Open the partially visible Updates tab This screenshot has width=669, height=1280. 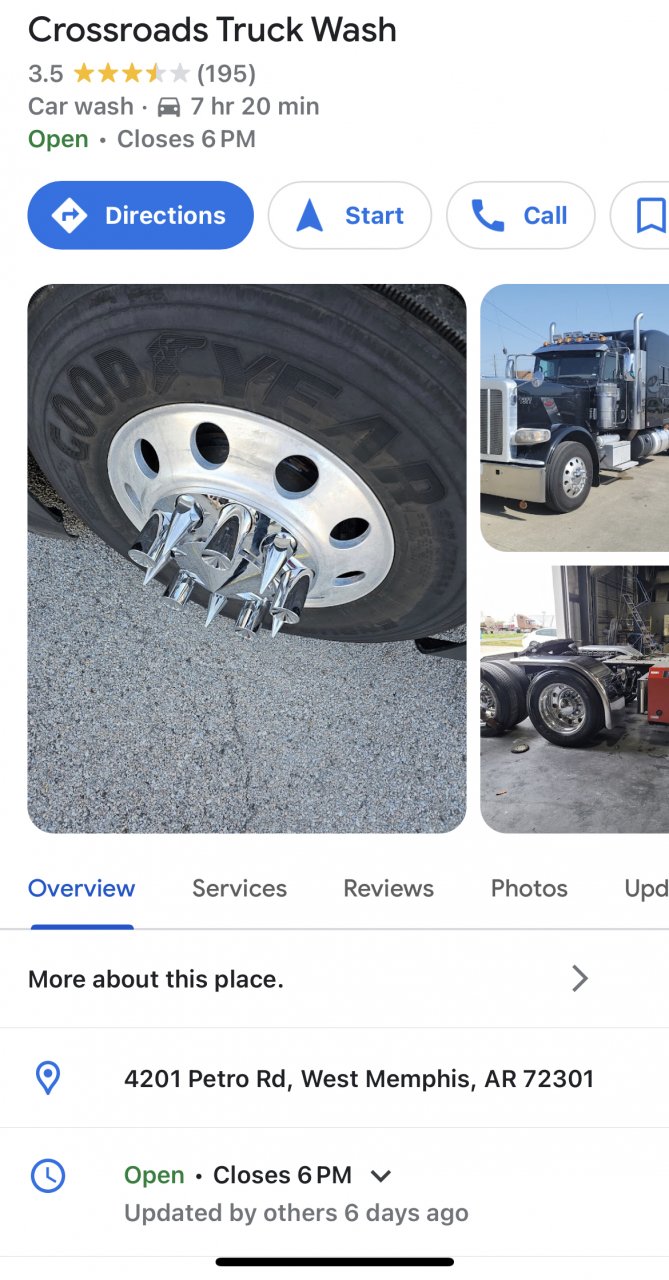(645, 888)
